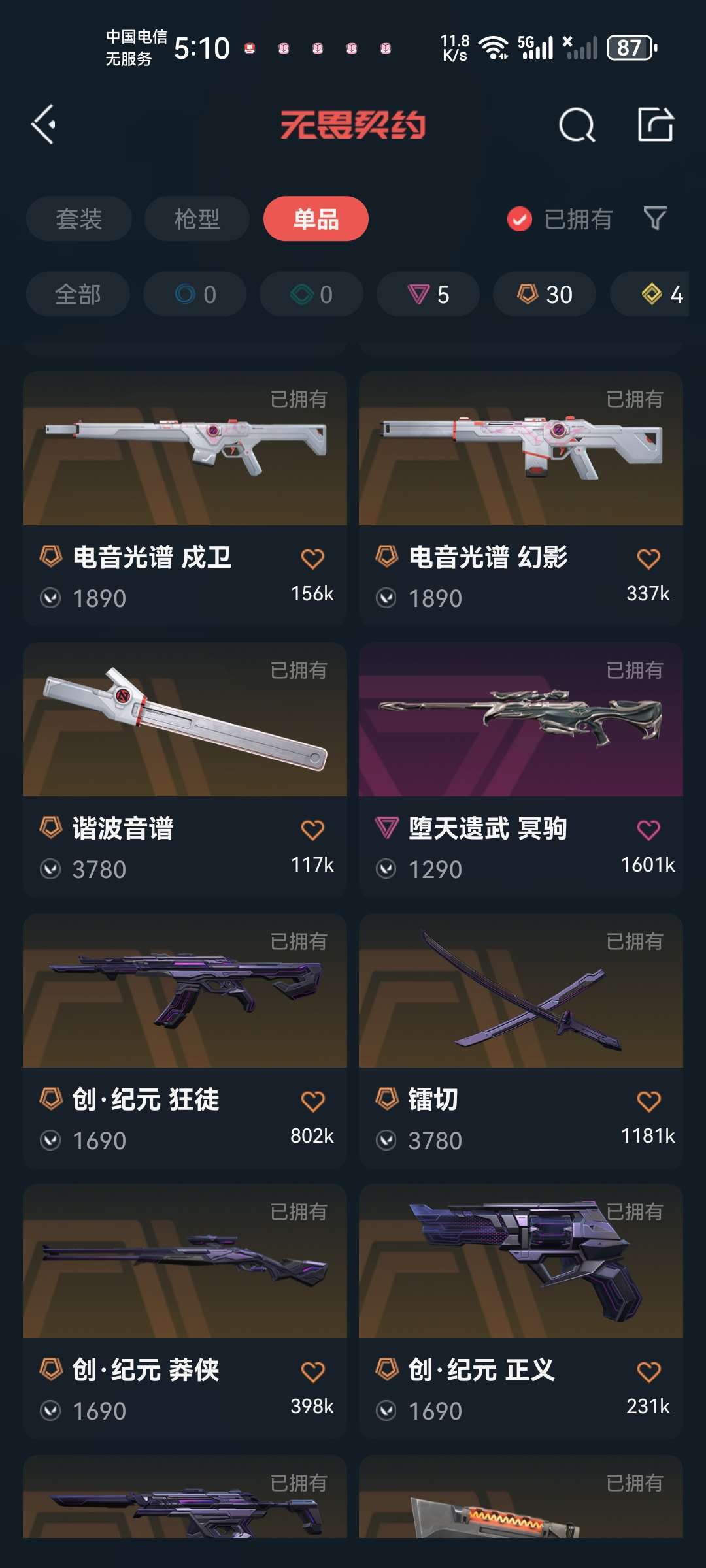
Task: Switch to the 套装 tab
Action: click(x=79, y=219)
